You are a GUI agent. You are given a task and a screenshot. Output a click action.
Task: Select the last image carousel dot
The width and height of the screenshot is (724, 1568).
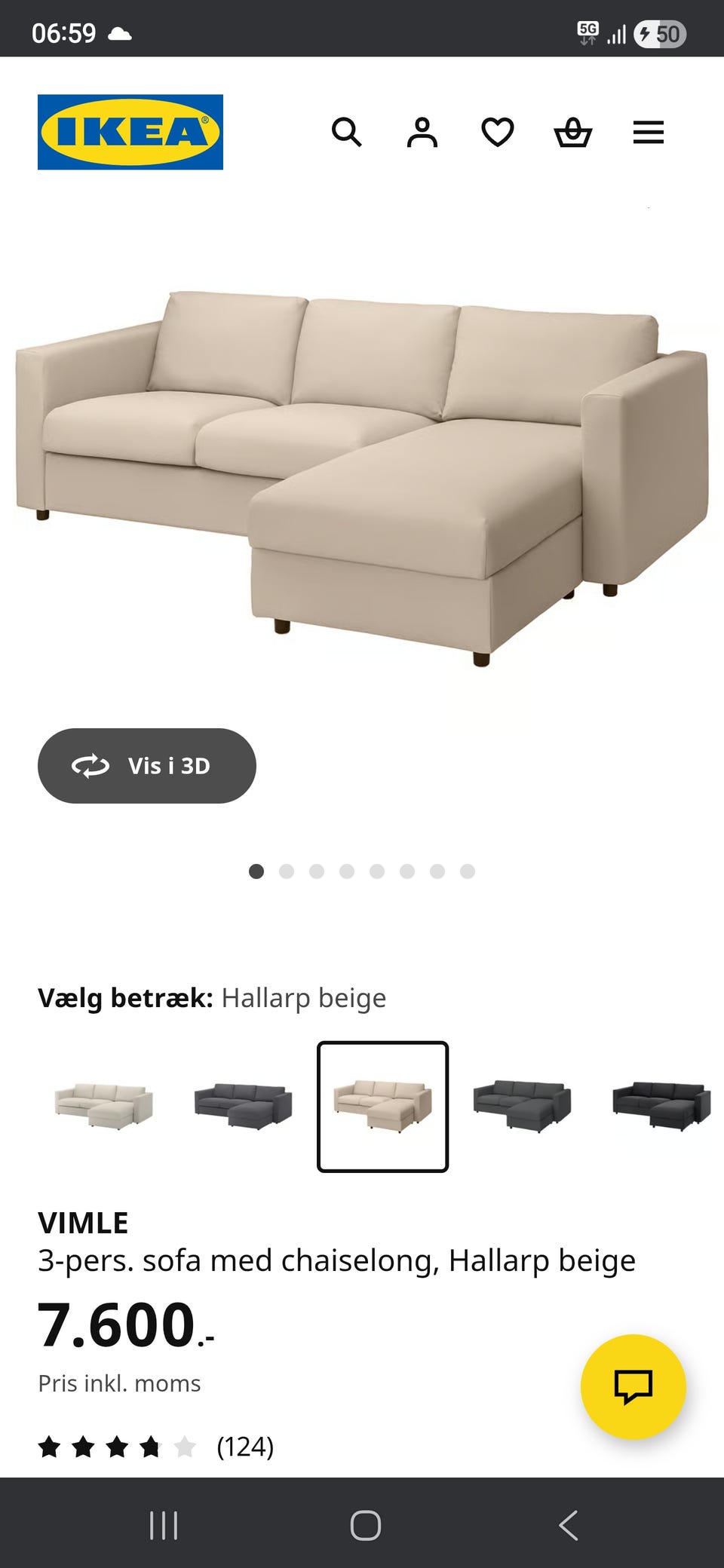click(x=468, y=871)
